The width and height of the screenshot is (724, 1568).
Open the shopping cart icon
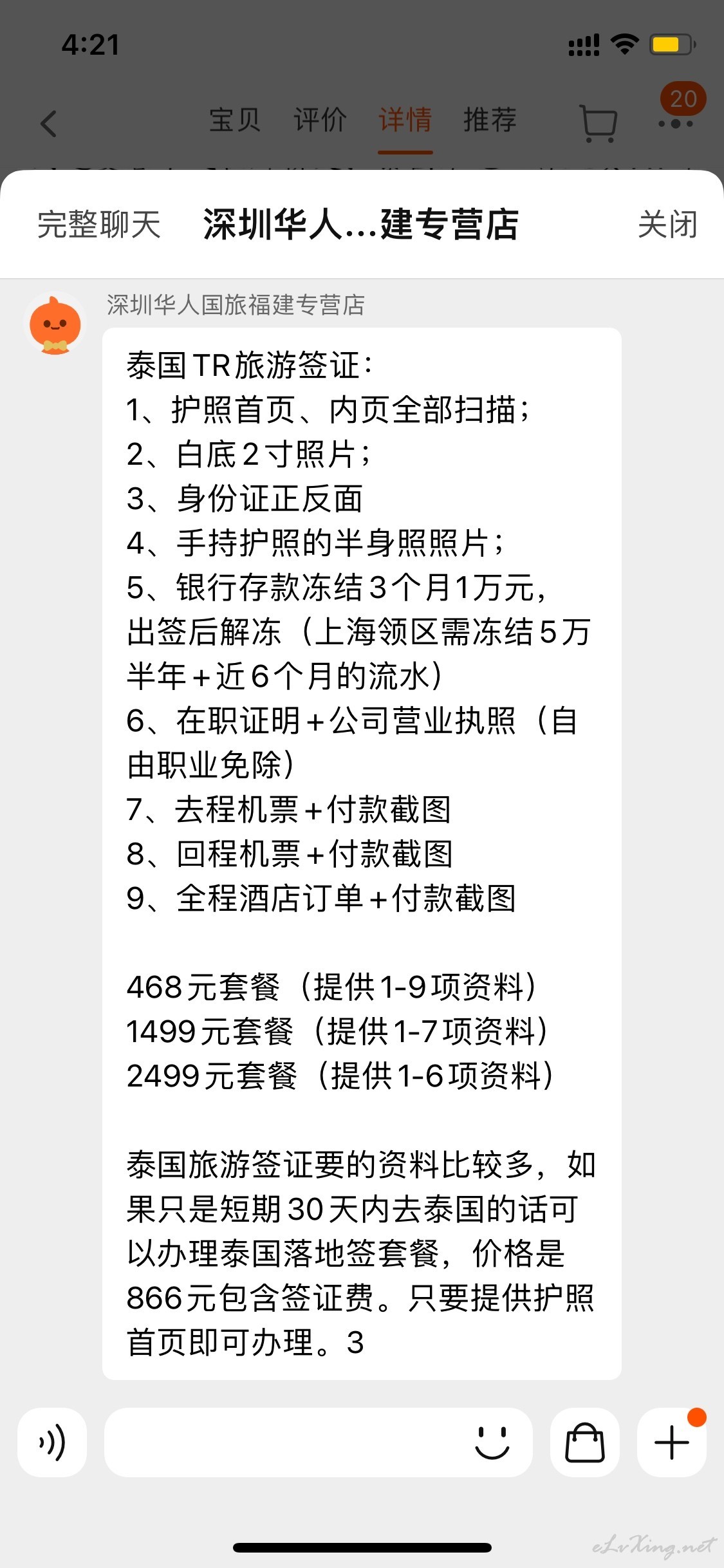[x=599, y=123]
